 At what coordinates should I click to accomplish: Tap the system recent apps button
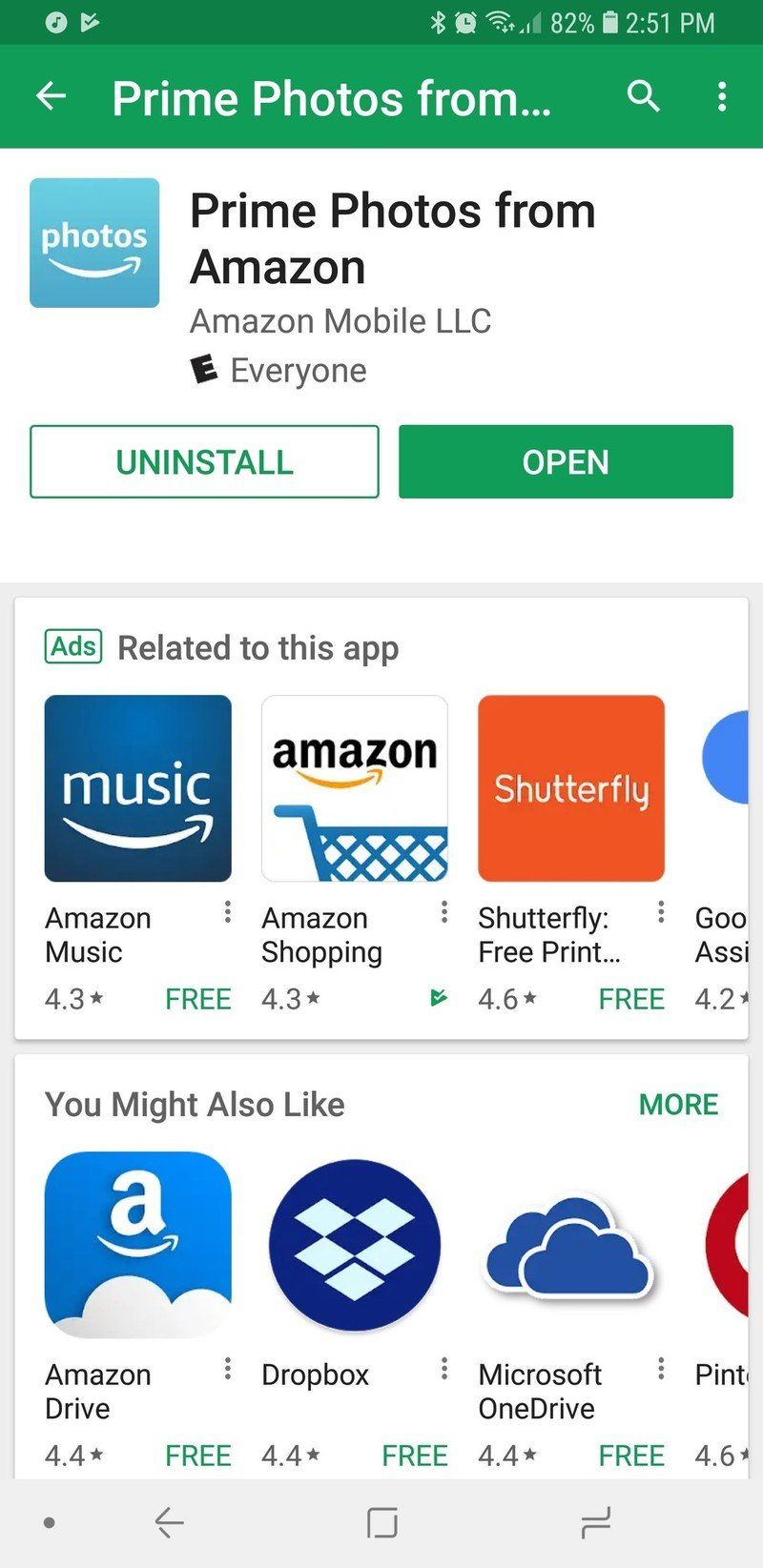(595, 1523)
